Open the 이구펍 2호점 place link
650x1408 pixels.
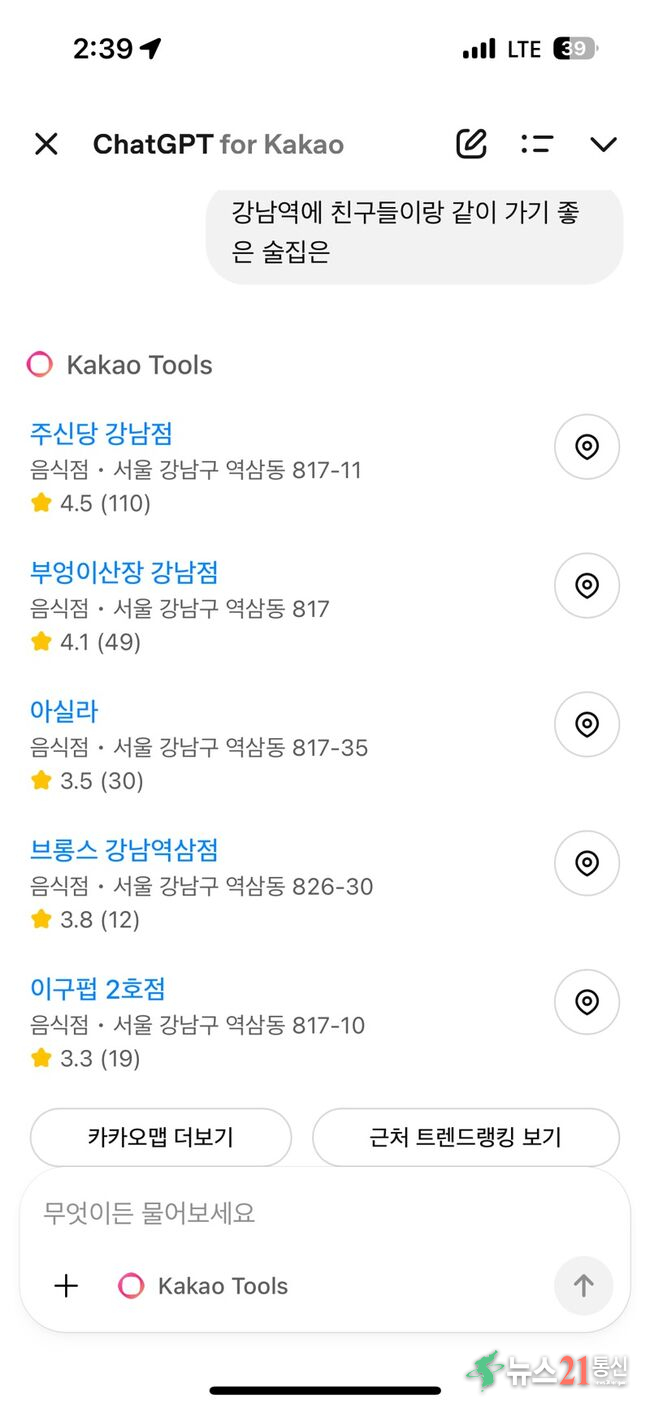(x=98, y=989)
